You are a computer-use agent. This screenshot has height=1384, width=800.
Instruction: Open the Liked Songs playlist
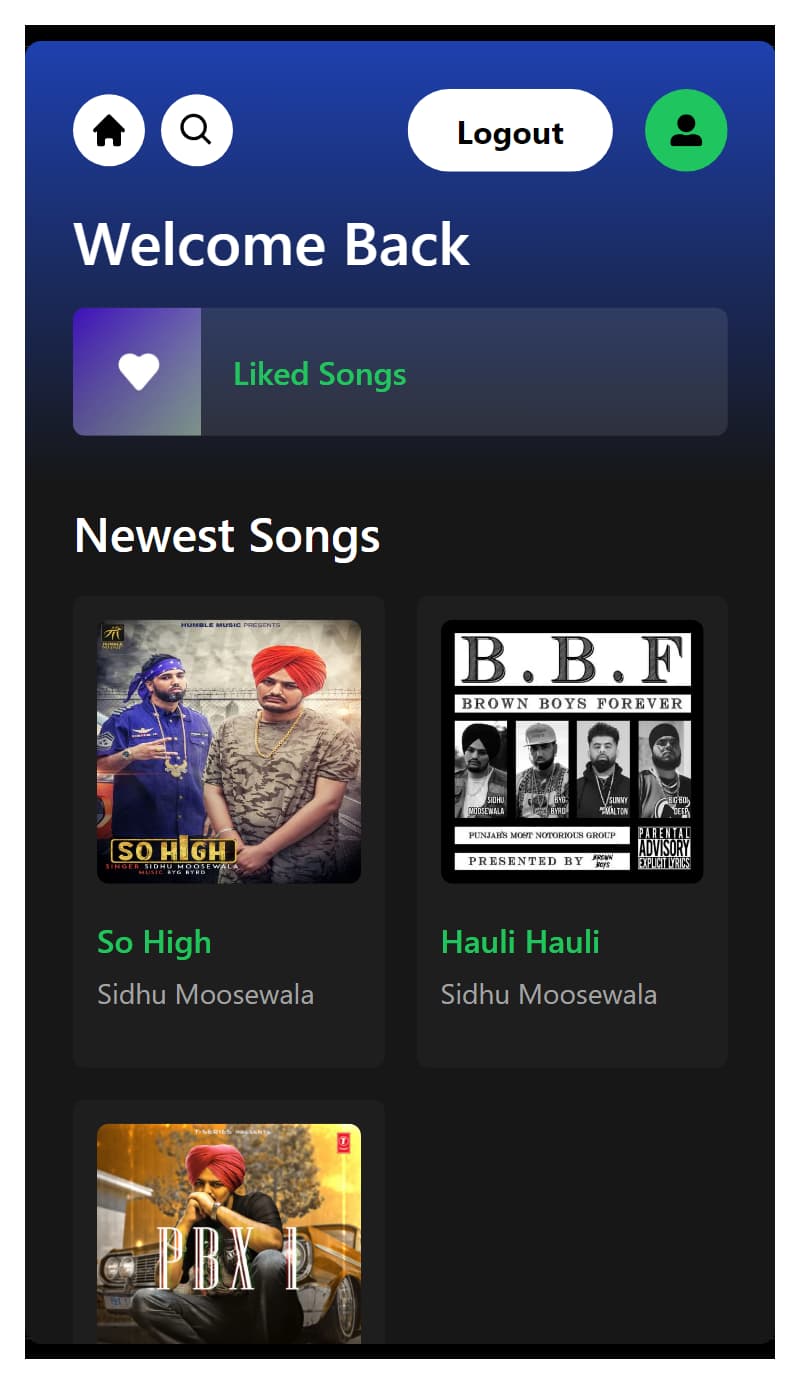click(400, 372)
